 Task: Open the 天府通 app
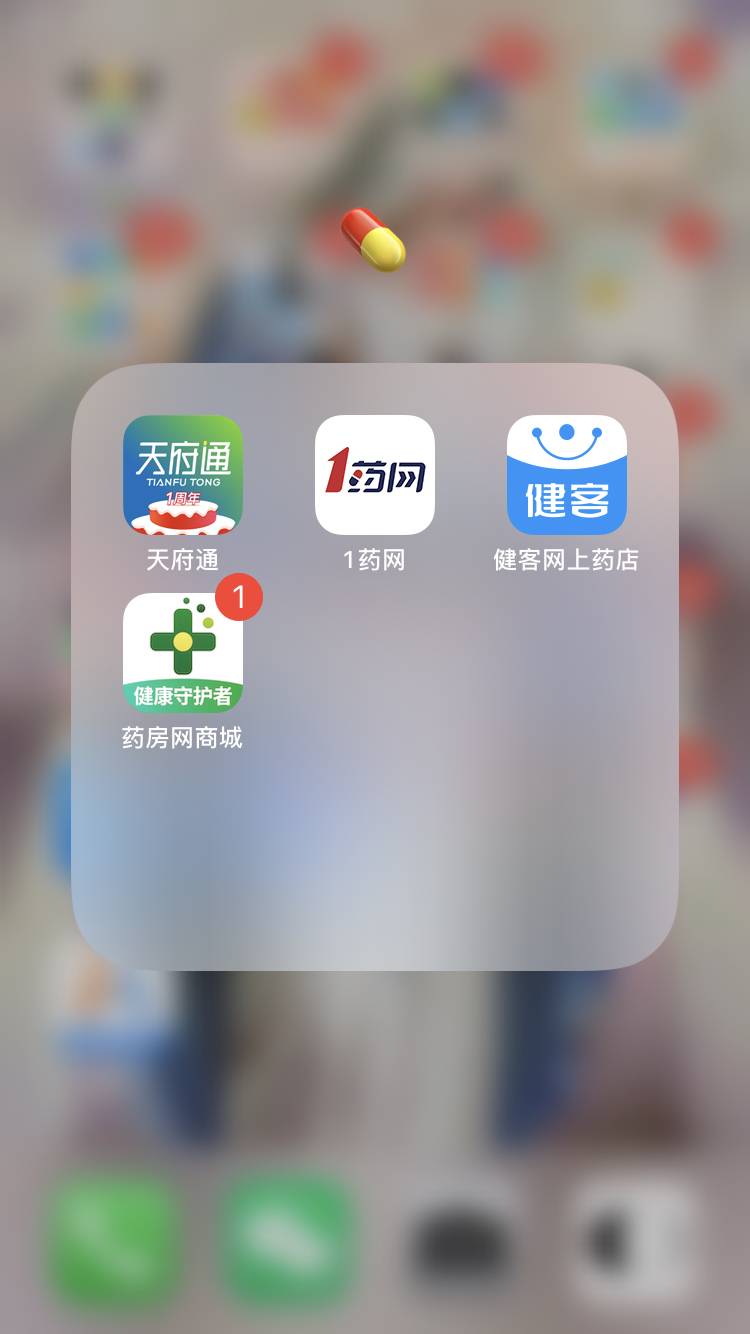(182, 475)
